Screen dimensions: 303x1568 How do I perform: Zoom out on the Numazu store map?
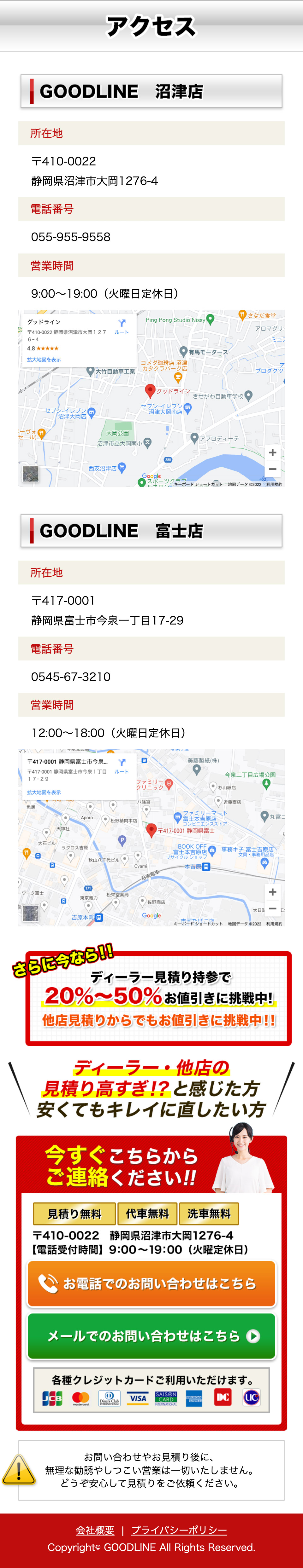click(272, 469)
